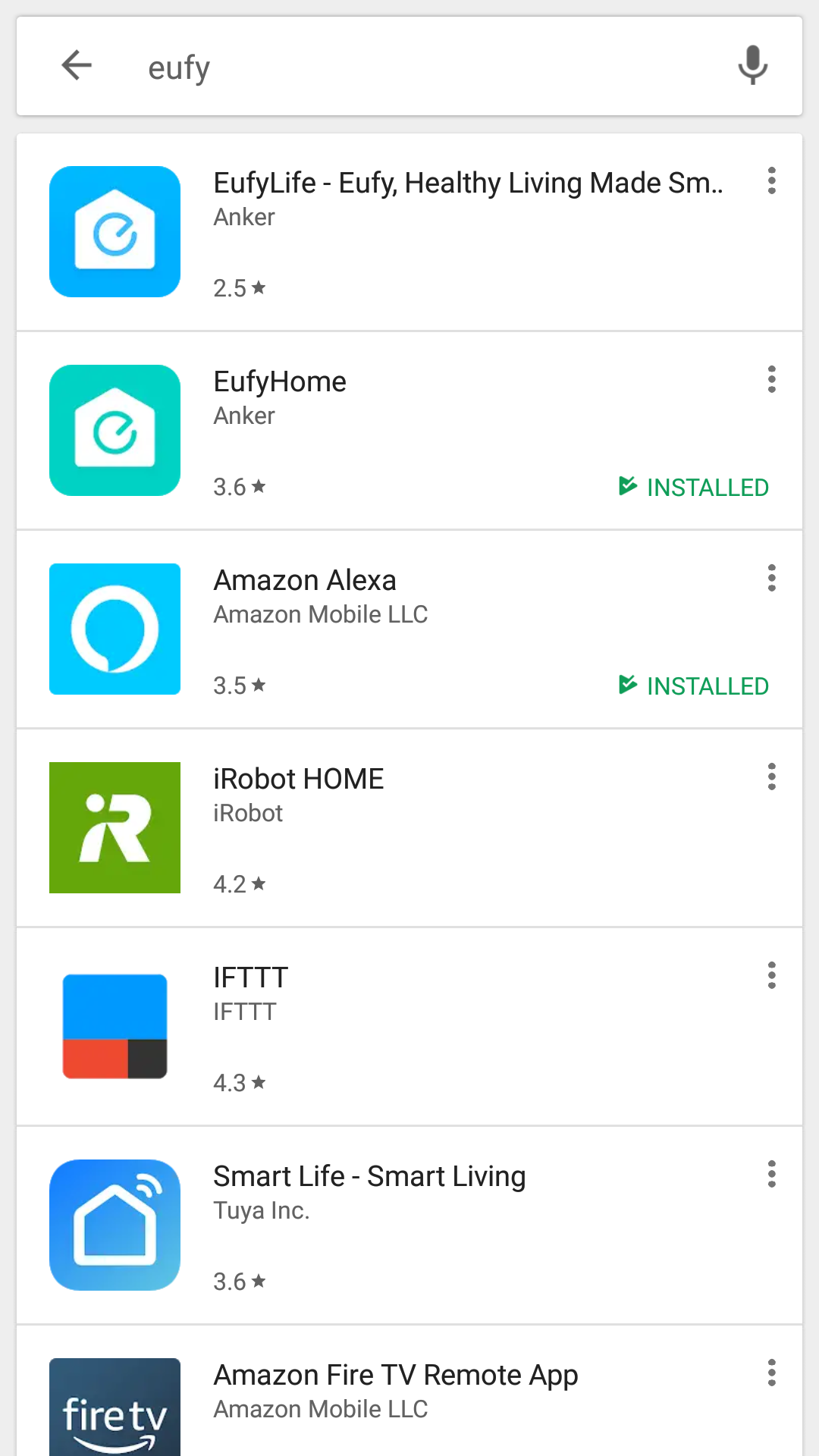This screenshot has width=819, height=1456.
Task: Open overflow menu for Fire TV Remote
Action: pos(771,1373)
